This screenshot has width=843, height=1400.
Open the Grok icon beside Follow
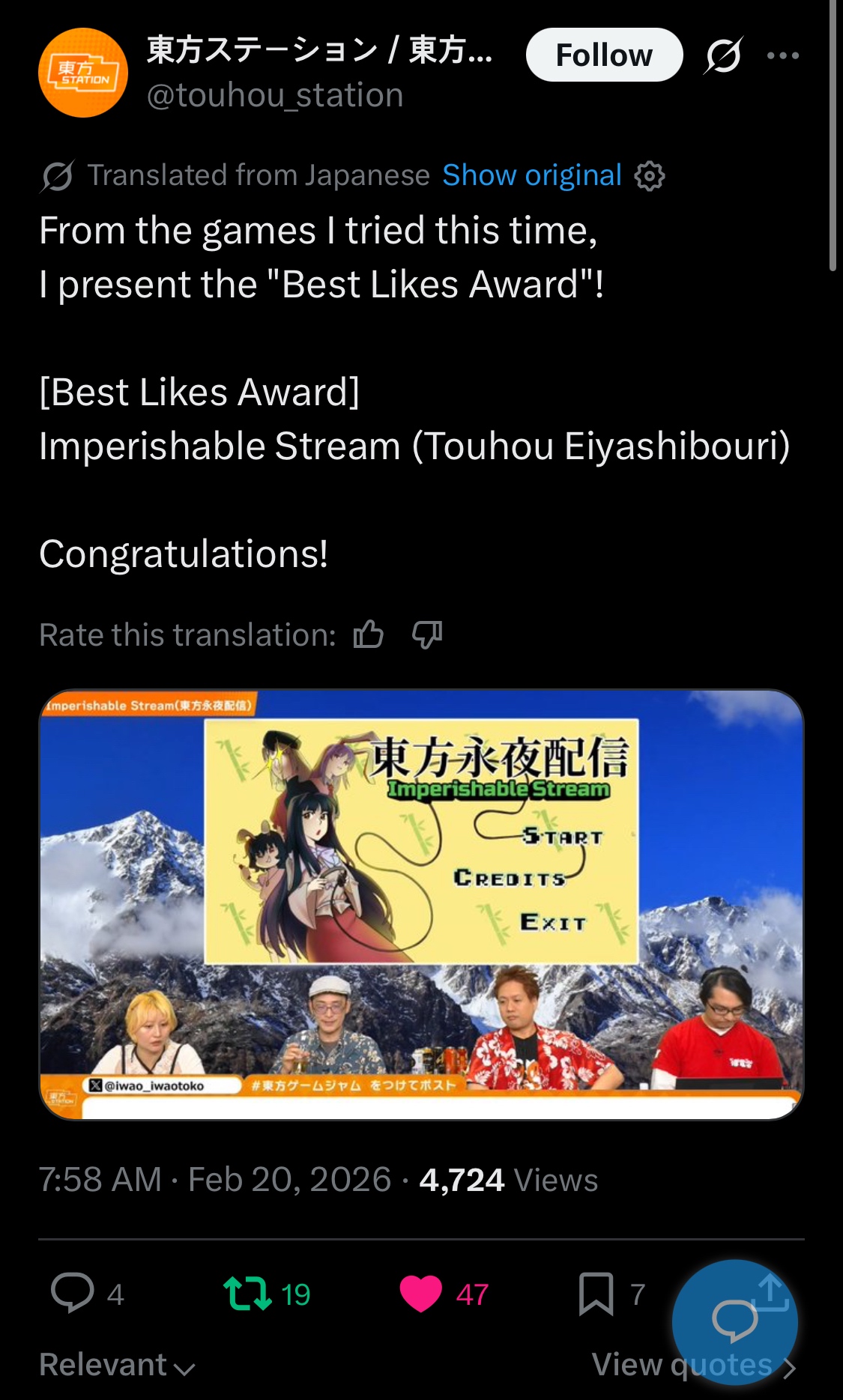tap(723, 55)
